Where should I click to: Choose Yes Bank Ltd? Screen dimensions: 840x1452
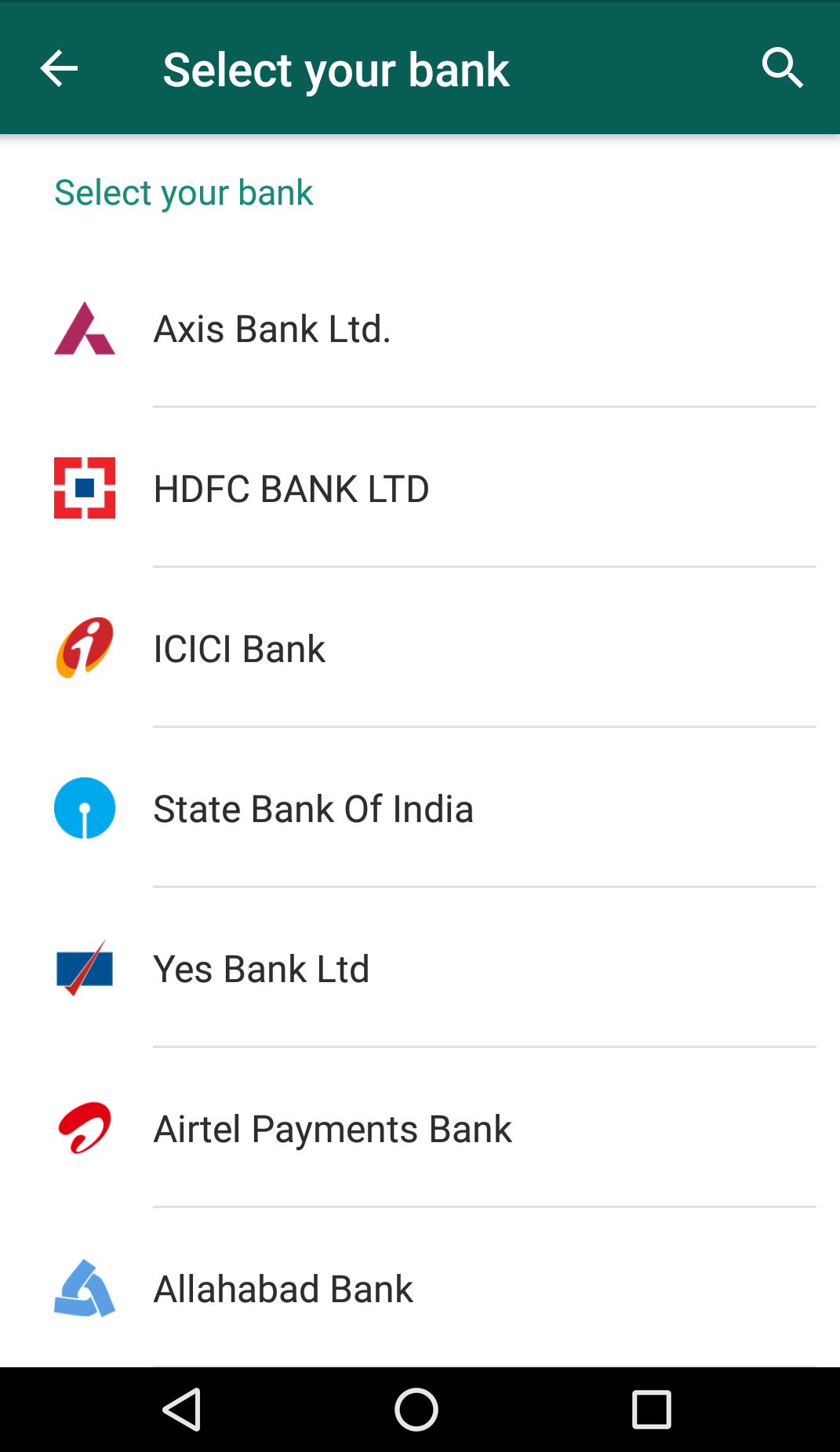click(x=420, y=969)
